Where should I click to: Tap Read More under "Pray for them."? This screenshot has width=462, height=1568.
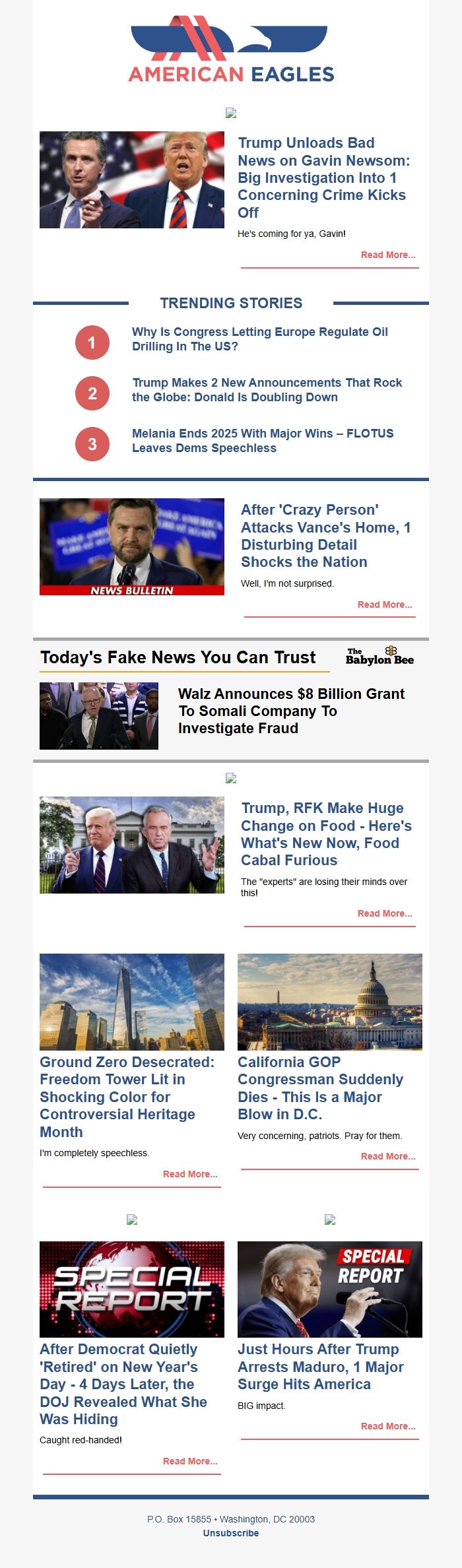coord(387,1156)
